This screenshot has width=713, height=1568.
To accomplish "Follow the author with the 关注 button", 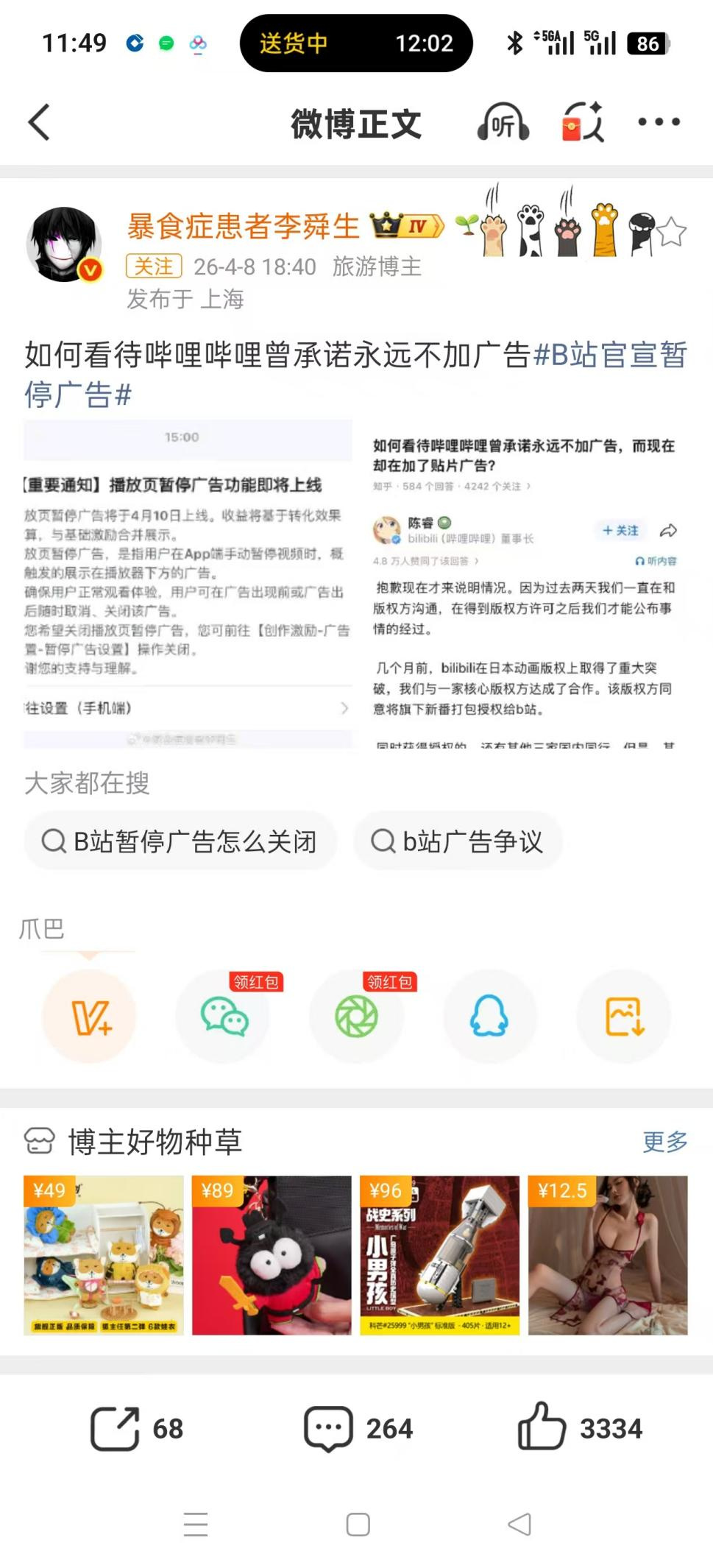I will pos(153,266).
